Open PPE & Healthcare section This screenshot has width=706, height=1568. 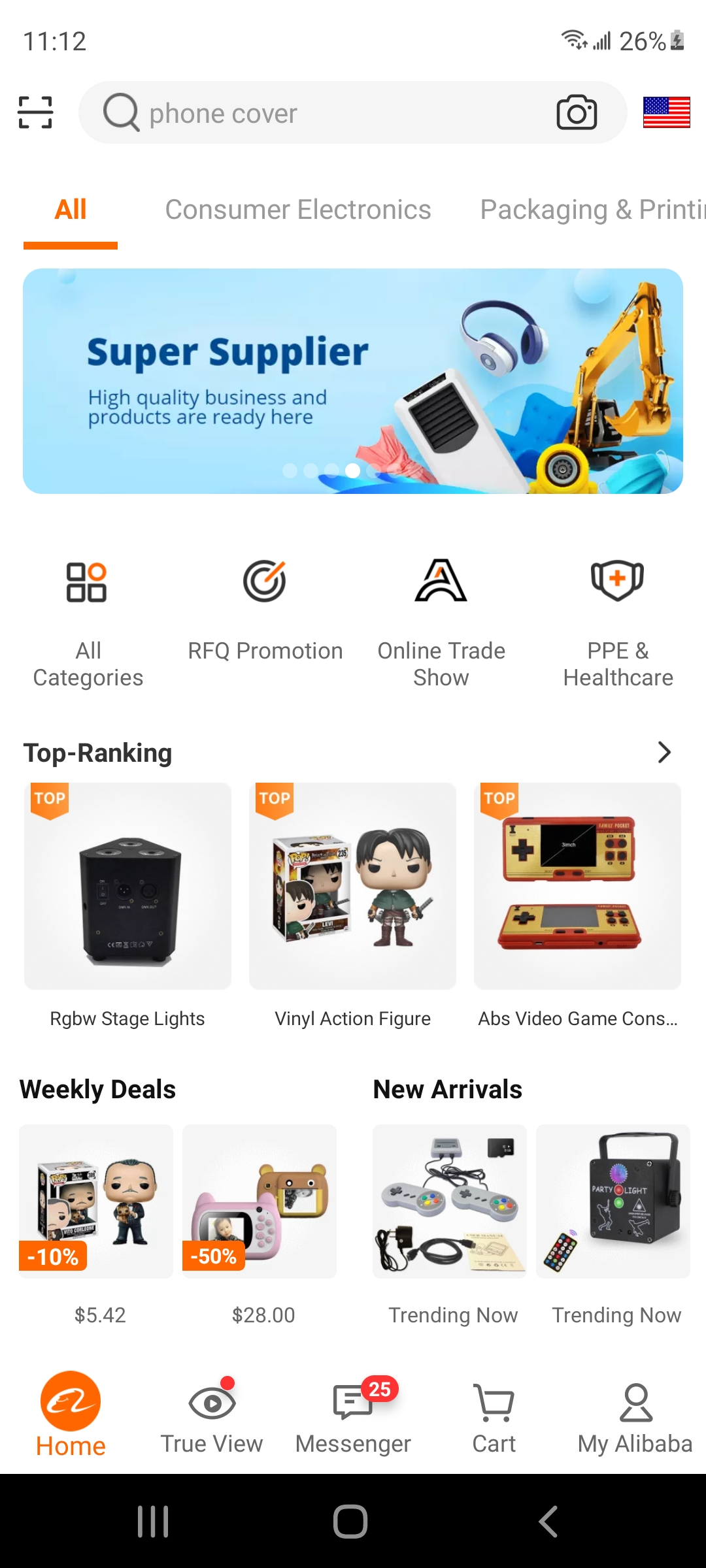pos(618,622)
